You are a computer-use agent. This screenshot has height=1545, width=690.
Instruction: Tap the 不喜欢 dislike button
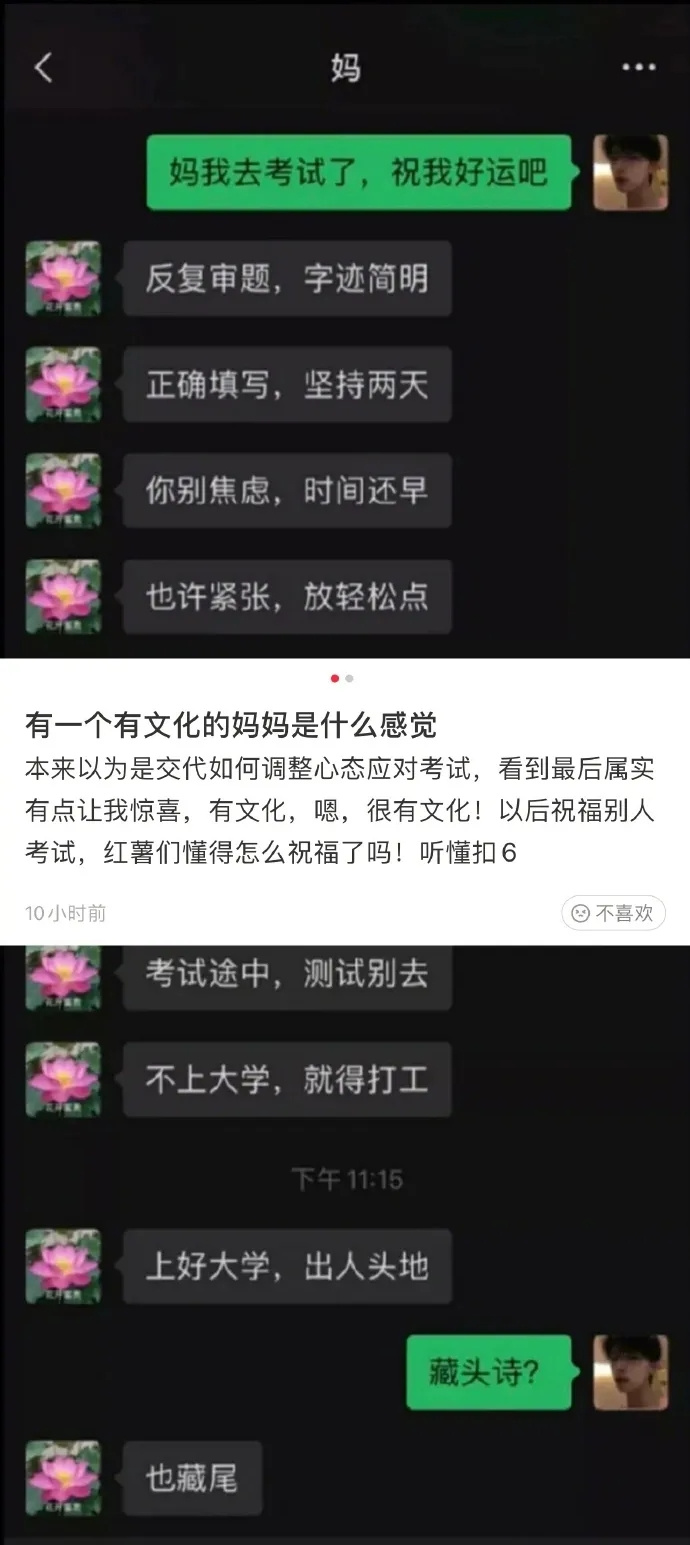(x=612, y=912)
